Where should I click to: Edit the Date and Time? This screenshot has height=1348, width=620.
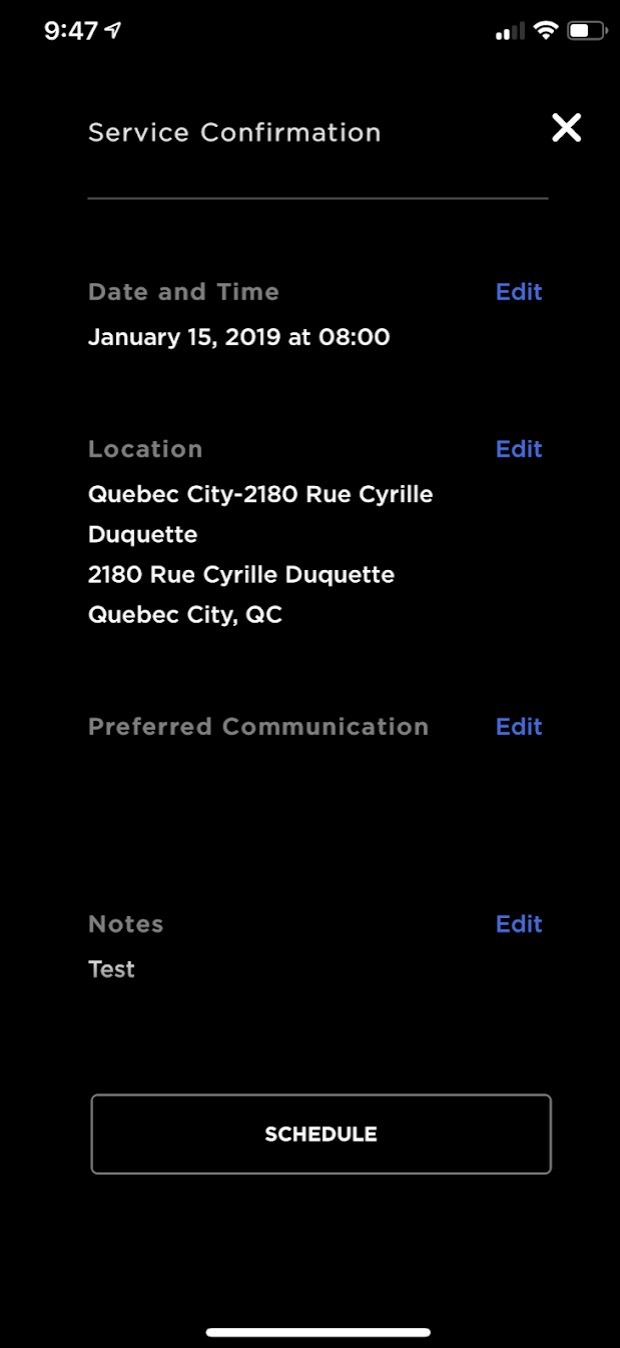coord(519,292)
